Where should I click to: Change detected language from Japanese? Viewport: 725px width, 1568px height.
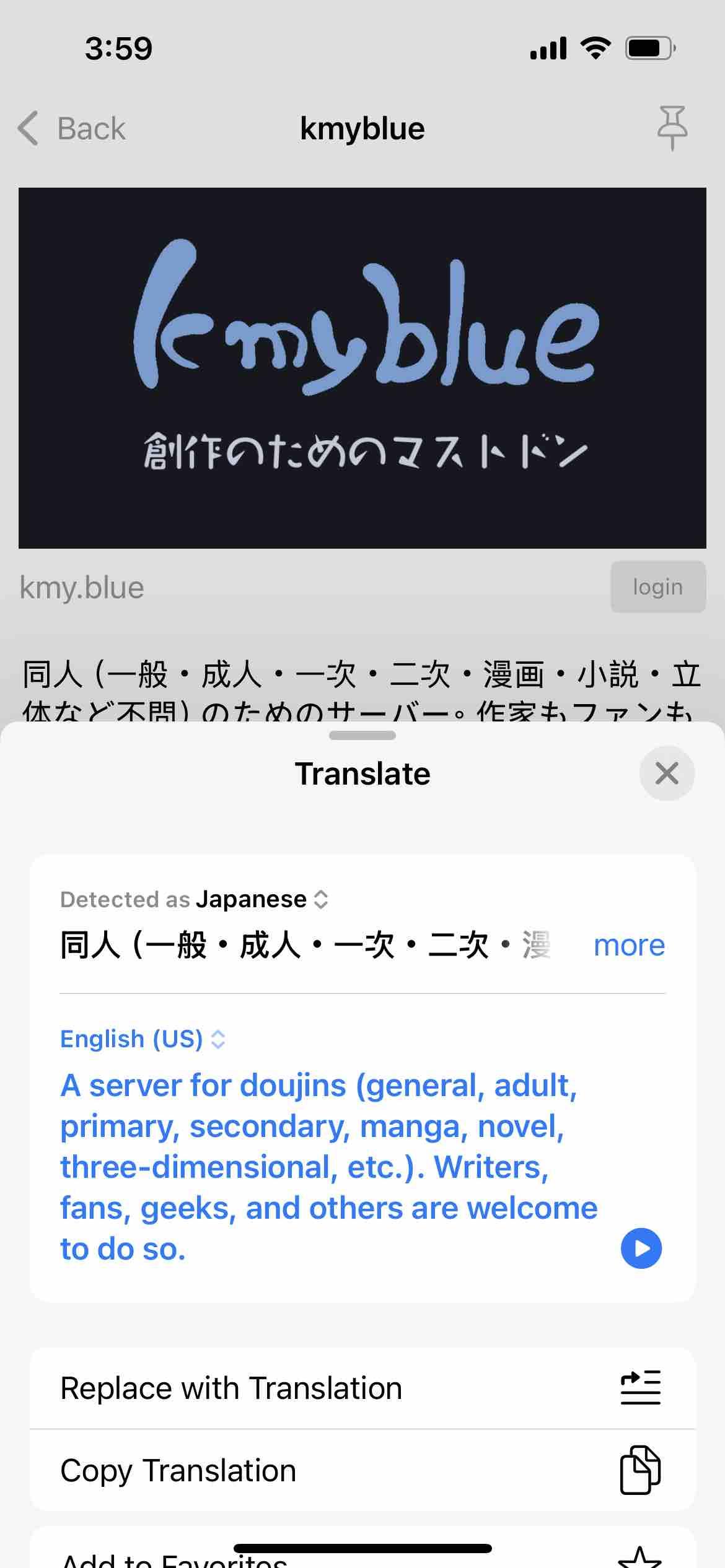pos(261,899)
